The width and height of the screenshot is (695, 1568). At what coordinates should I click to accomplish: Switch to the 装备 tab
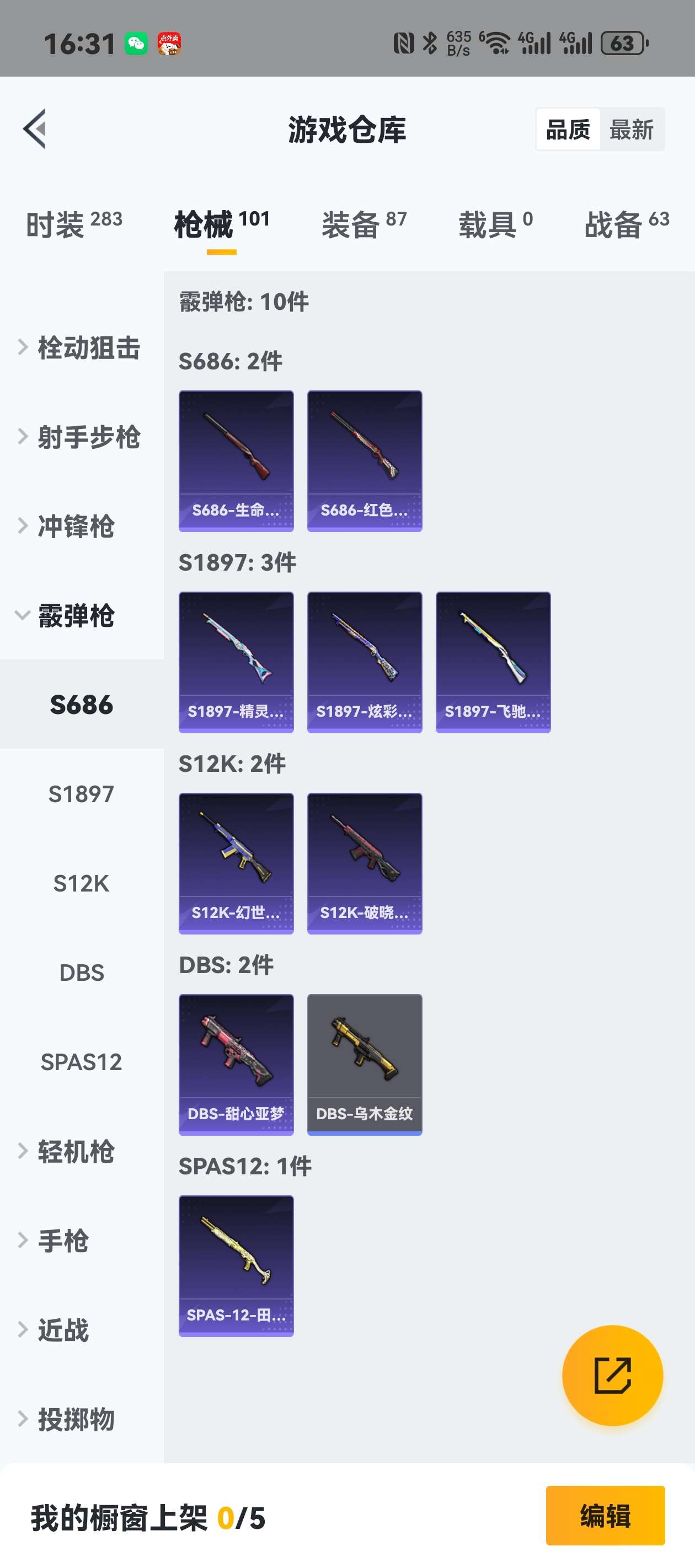(x=363, y=224)
